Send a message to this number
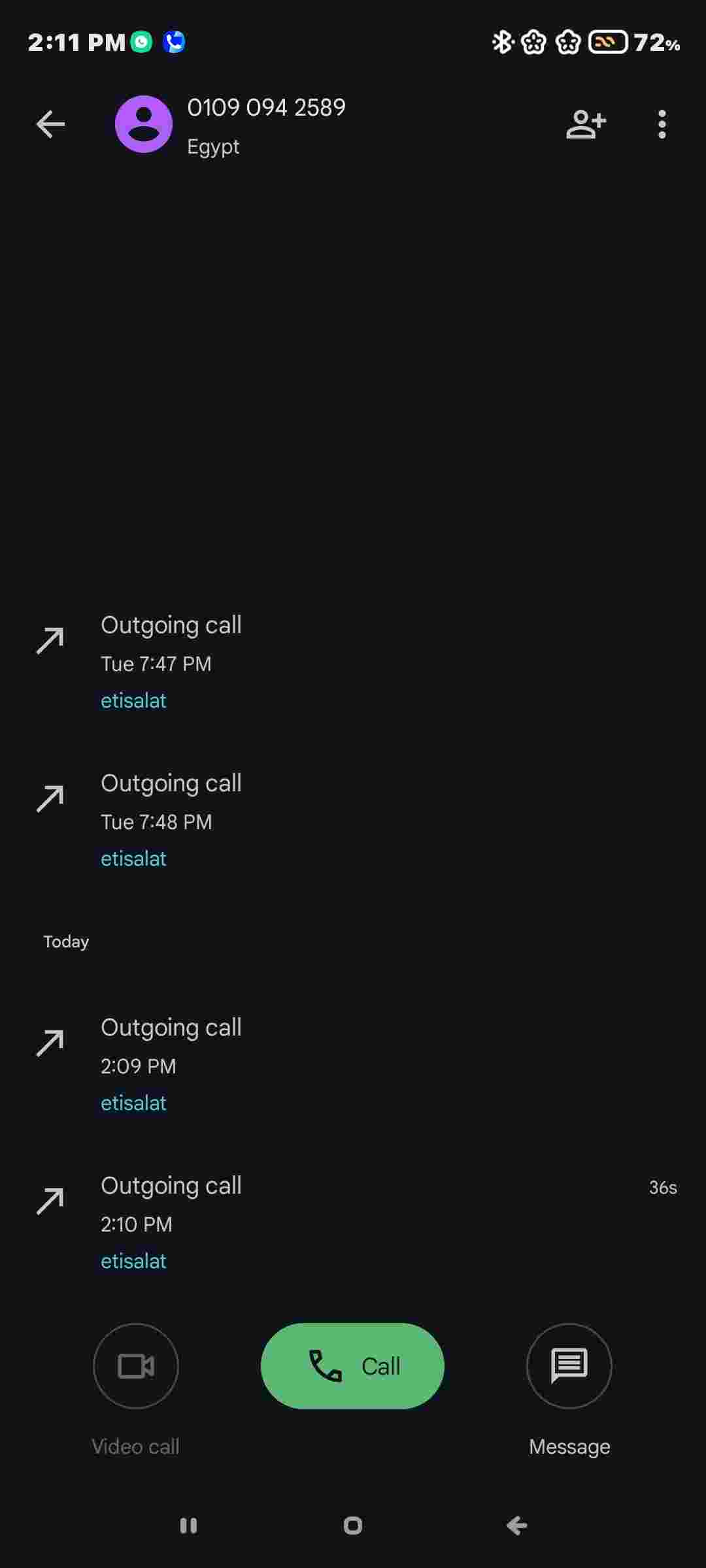 click(569, 1365)
